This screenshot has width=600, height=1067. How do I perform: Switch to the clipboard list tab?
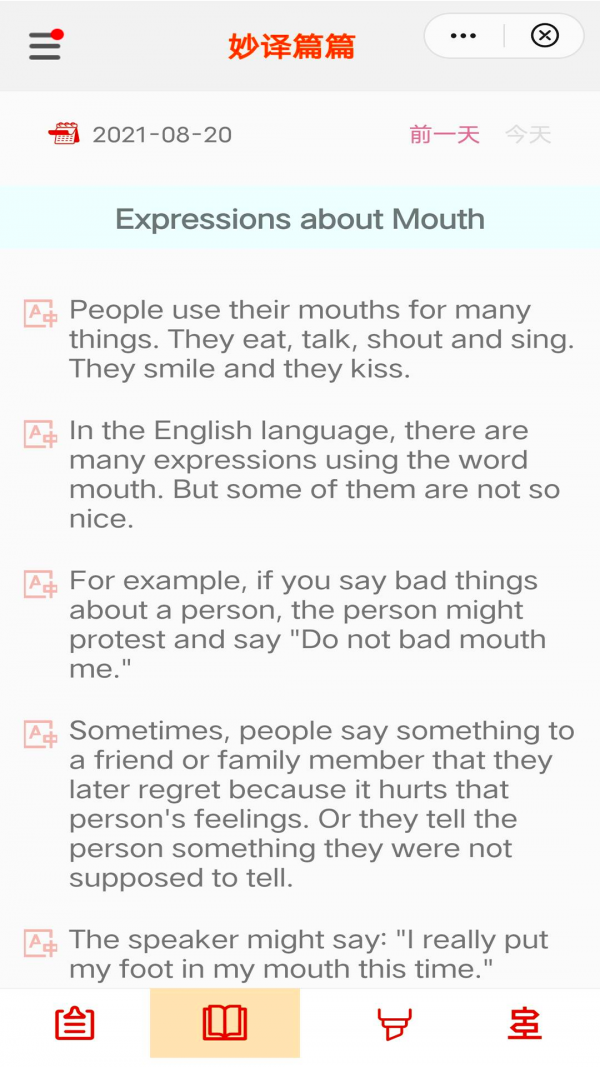point(75,1024)
